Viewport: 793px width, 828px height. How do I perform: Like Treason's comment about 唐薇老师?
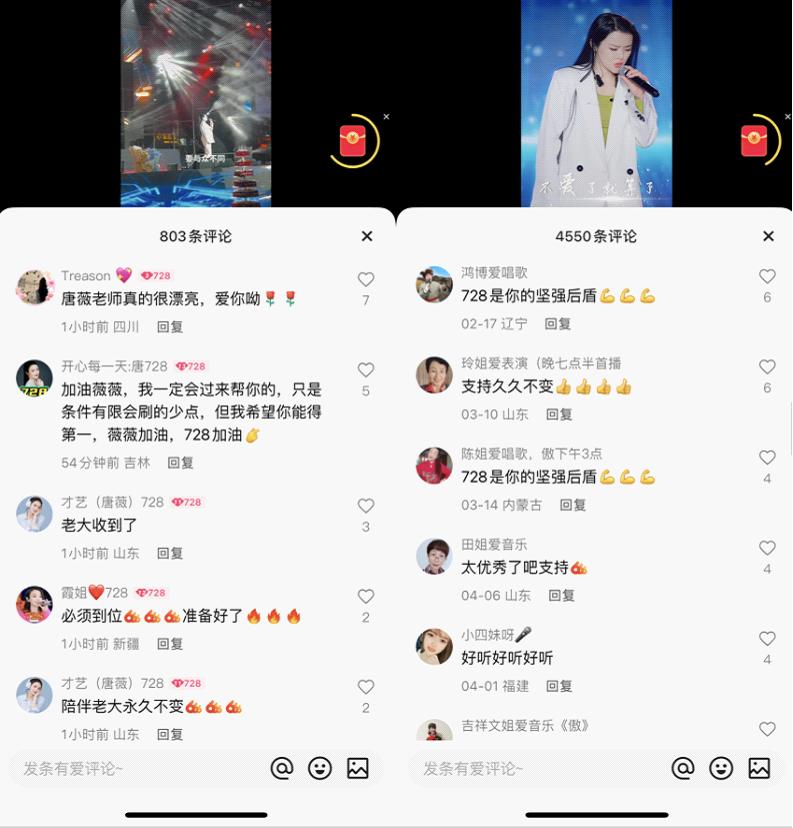pos(366,279)
